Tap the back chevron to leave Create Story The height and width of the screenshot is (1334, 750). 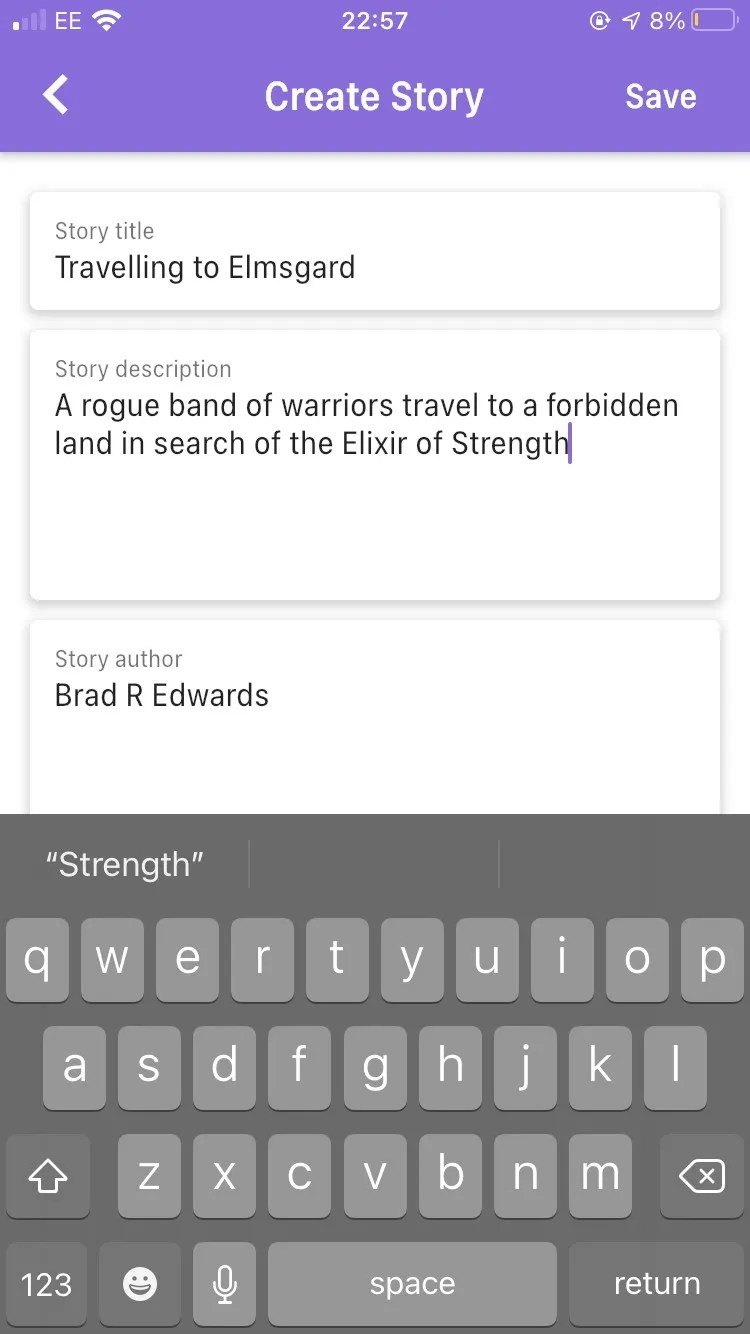click(x=55, y=95)
